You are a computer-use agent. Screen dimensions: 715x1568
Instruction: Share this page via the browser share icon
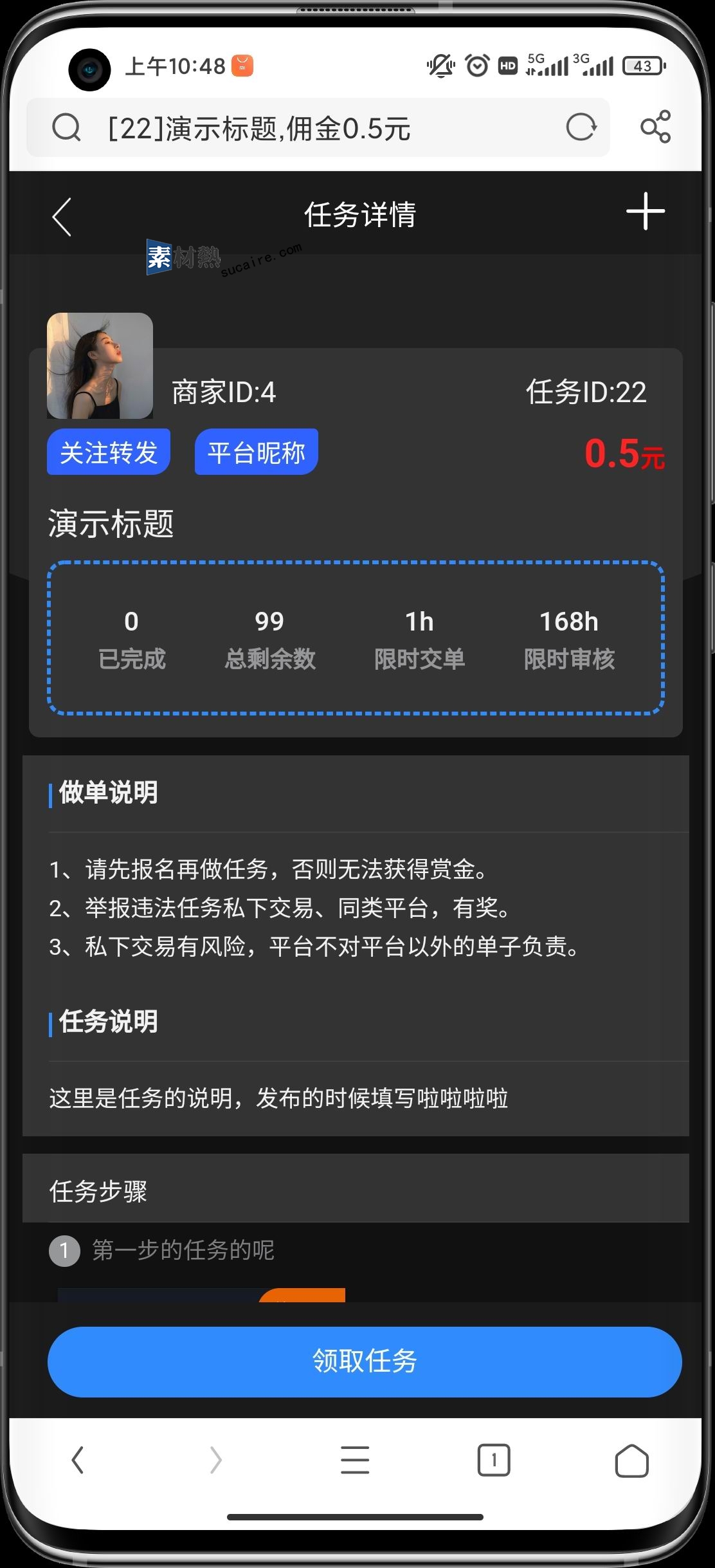pyautogui.click(x=655, y=127)
